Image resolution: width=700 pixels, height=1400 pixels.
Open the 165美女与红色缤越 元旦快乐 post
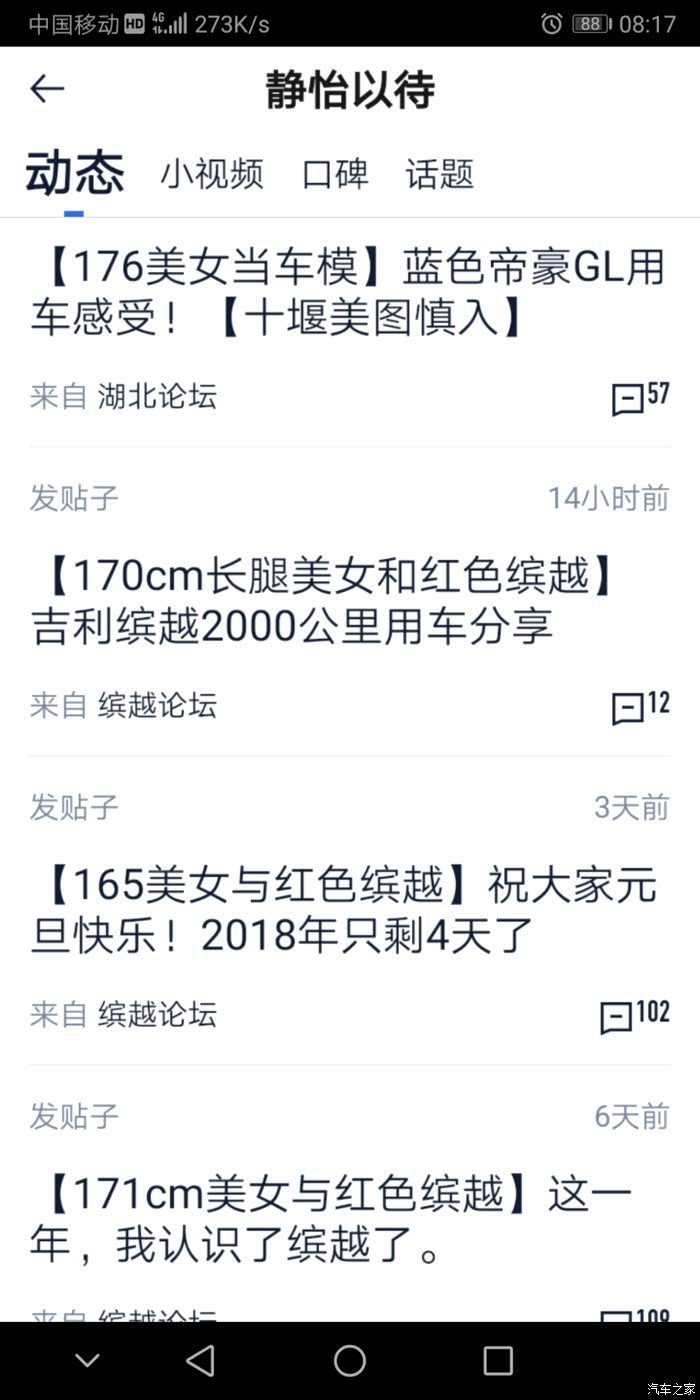click(345, 911)
